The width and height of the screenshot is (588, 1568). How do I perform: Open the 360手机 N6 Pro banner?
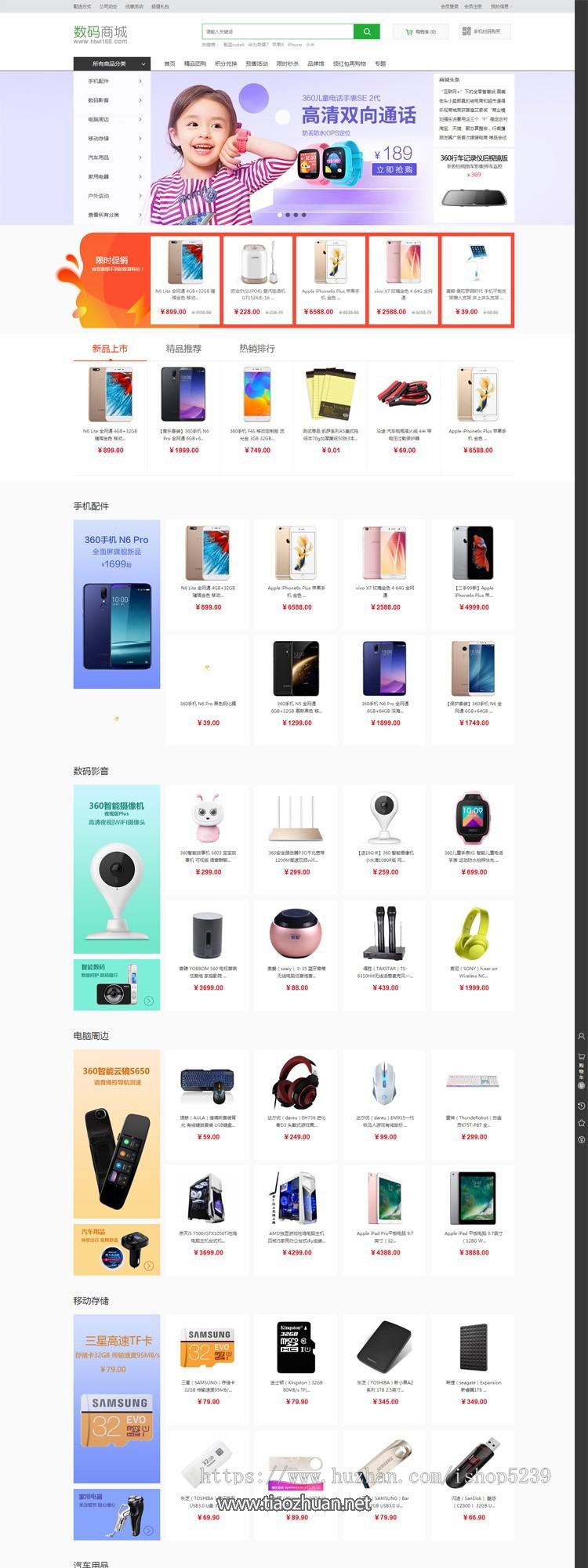(x=117, y=604)
